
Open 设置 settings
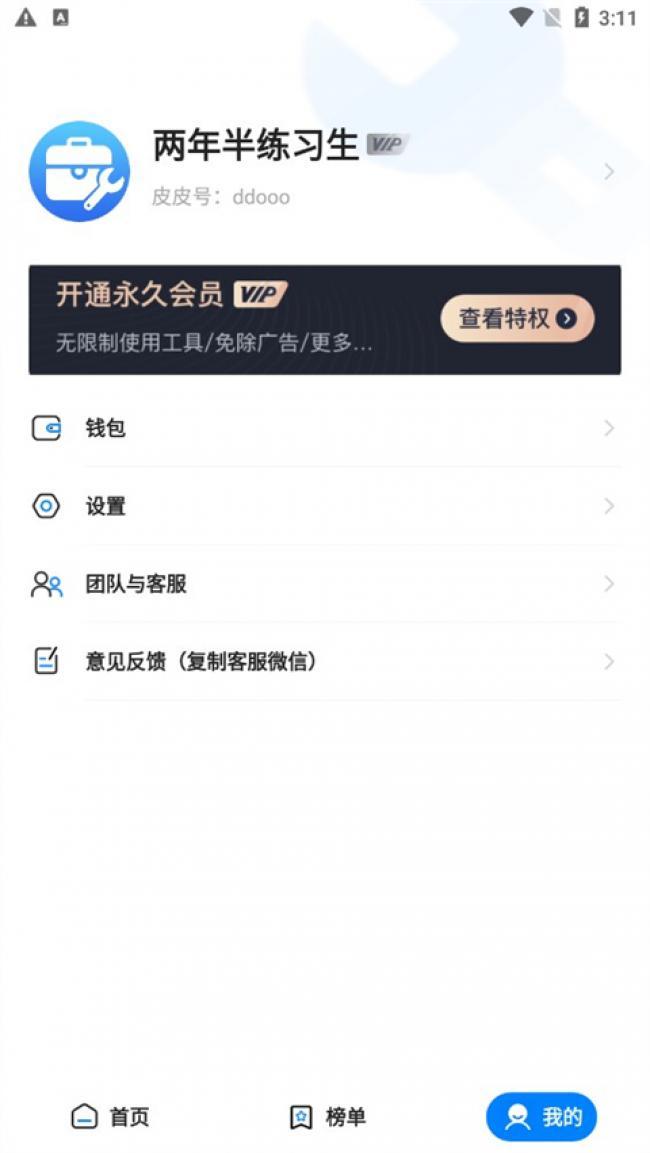coord(325,507)
